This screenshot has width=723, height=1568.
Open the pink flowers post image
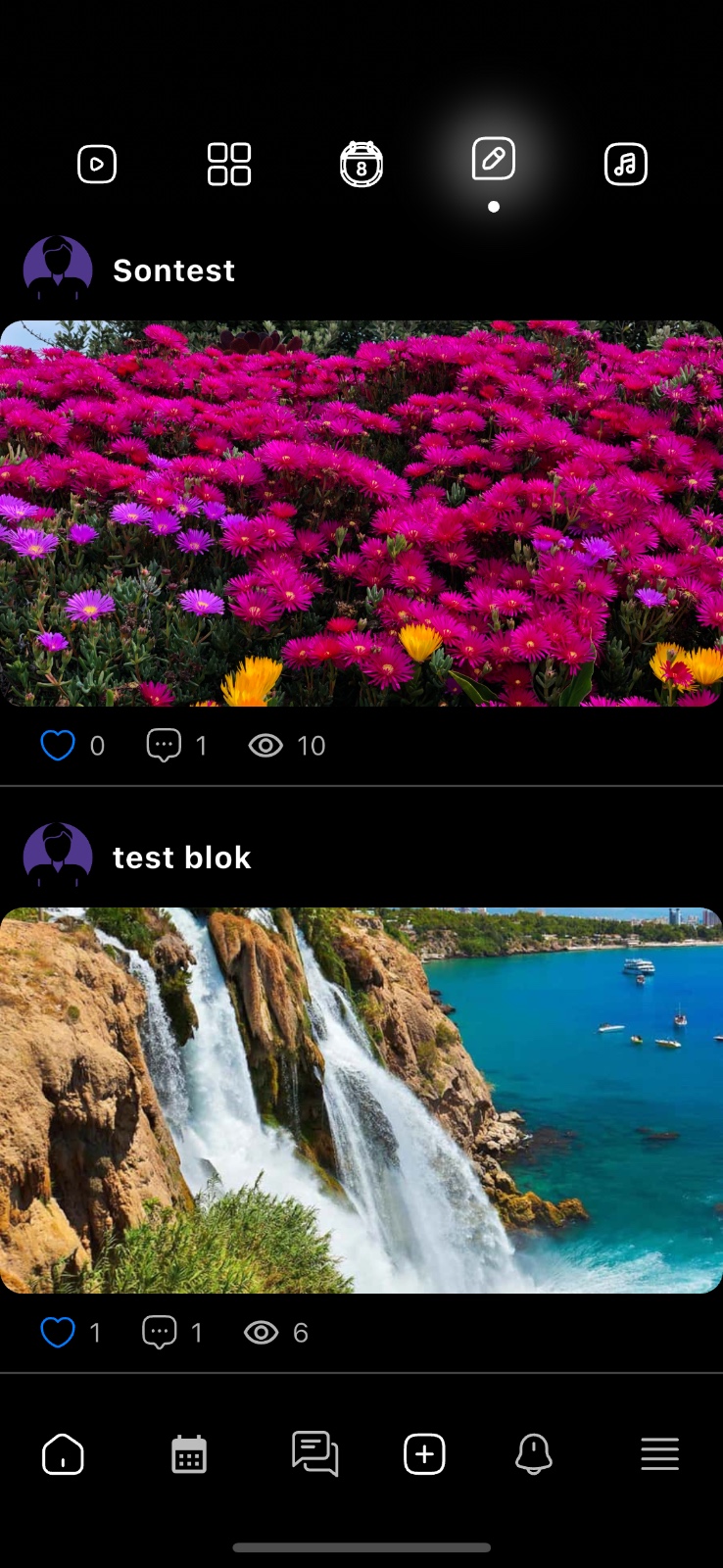point(361,513)
